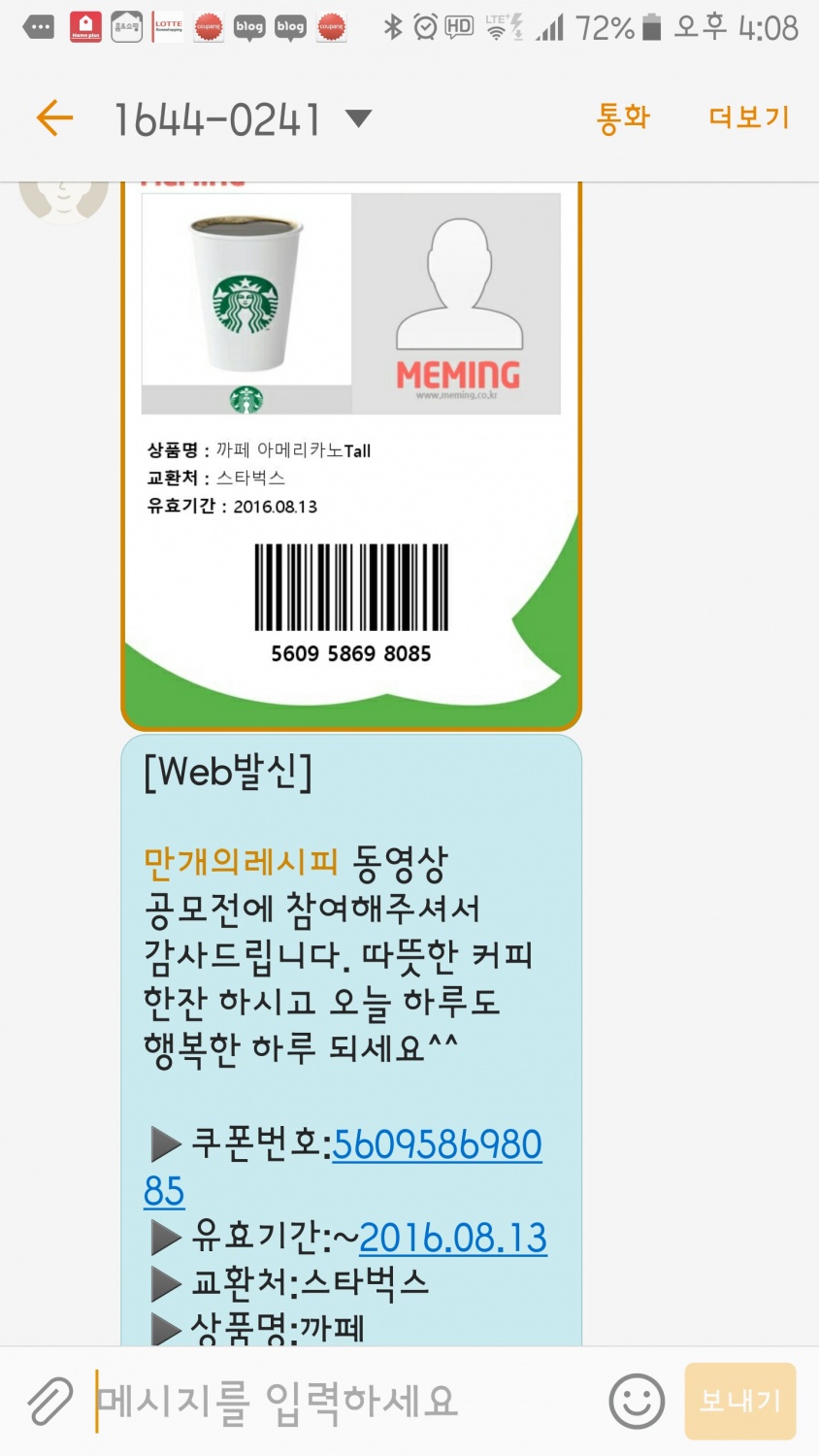Image resolution: width=819 pixels, height=1456 pixels.
Task: Tap the 만개의레시피 highlighted link
Action: [x=241, y=861]
